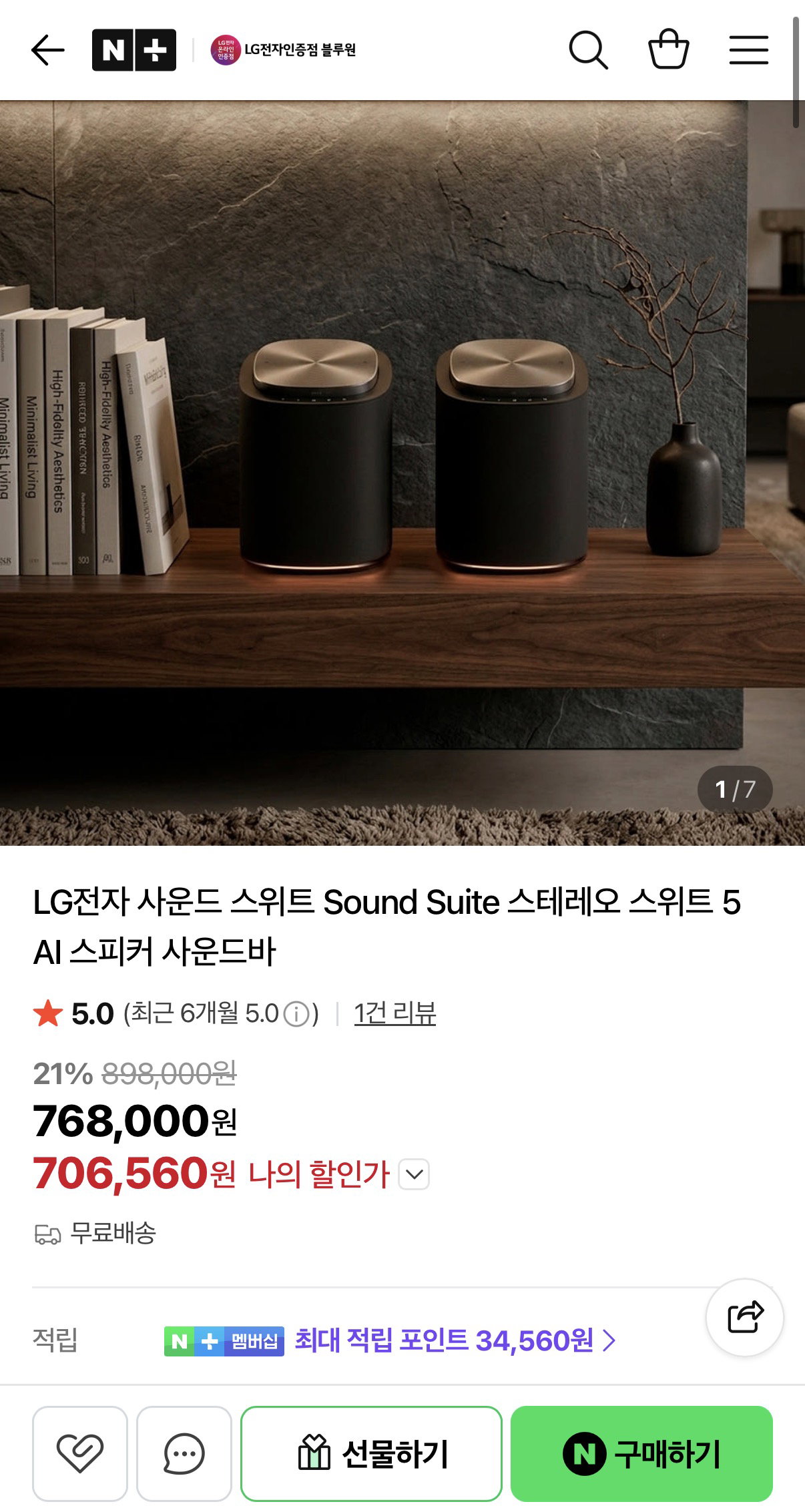Tap 선물하기 to send as gift
The width and height of the screenshot is (805, 1512).
371,1453
